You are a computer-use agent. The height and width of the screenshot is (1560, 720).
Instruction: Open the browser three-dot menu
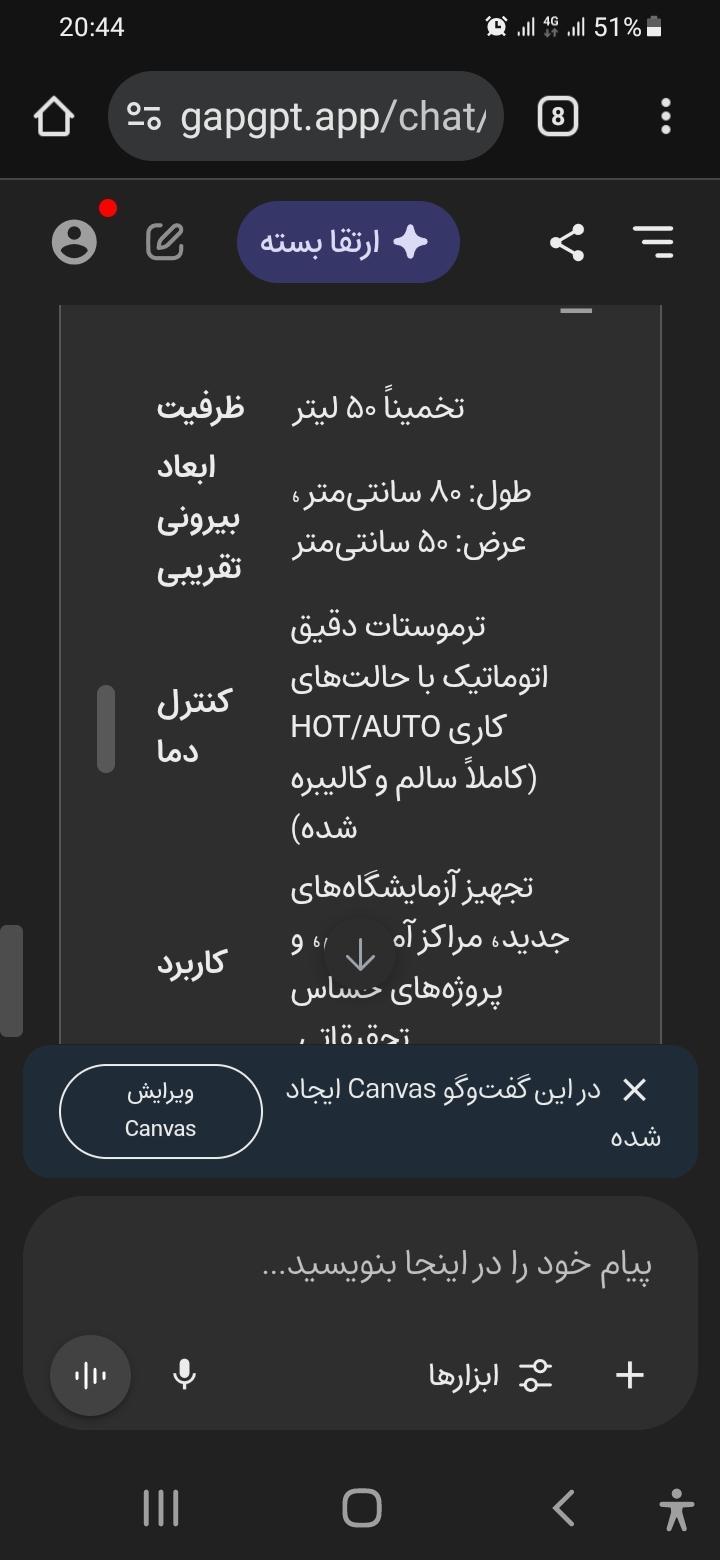(665, 115)
